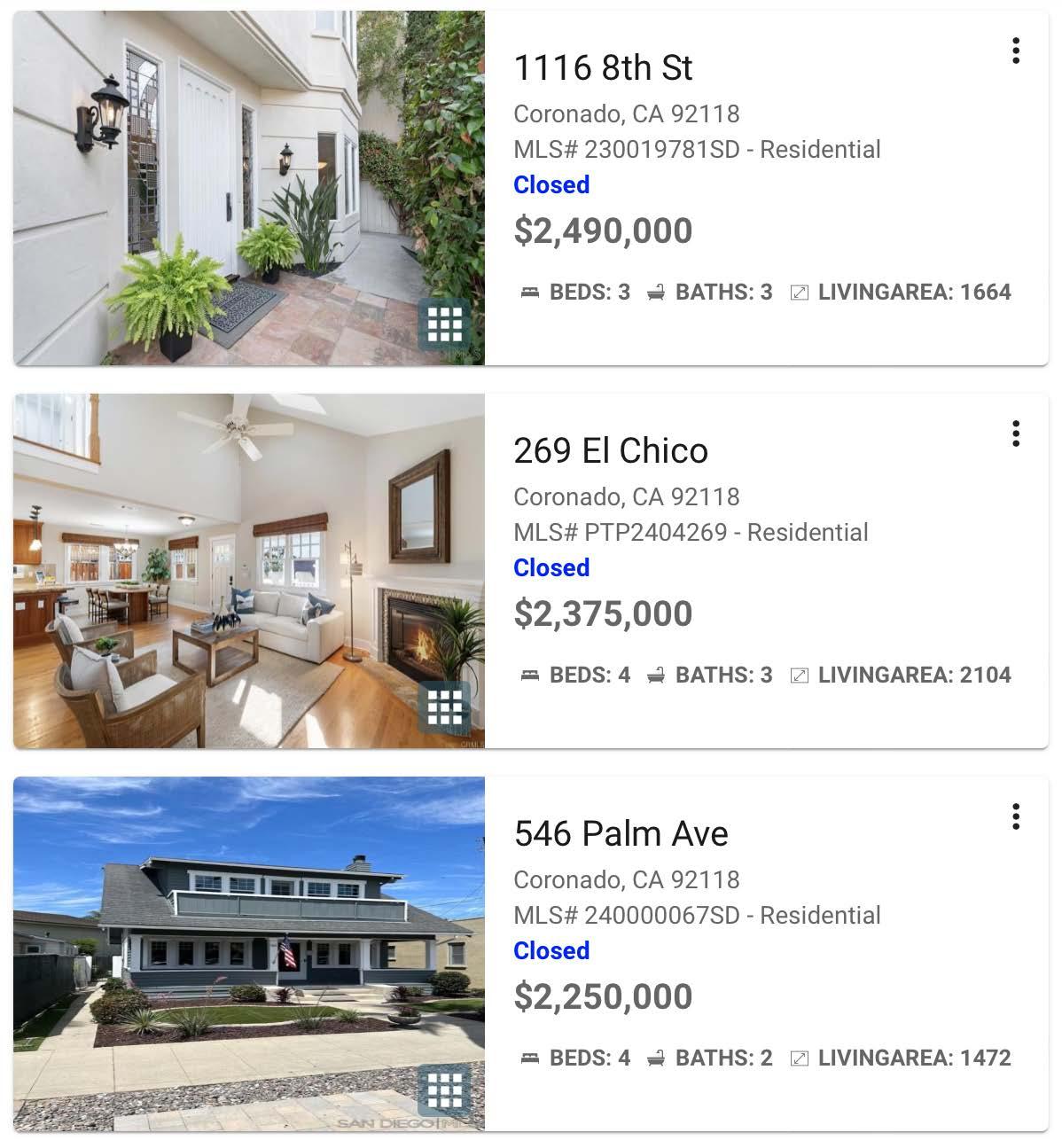
Task: Open the 546 Palm Ave listing photo
Action: click(249, 954)
